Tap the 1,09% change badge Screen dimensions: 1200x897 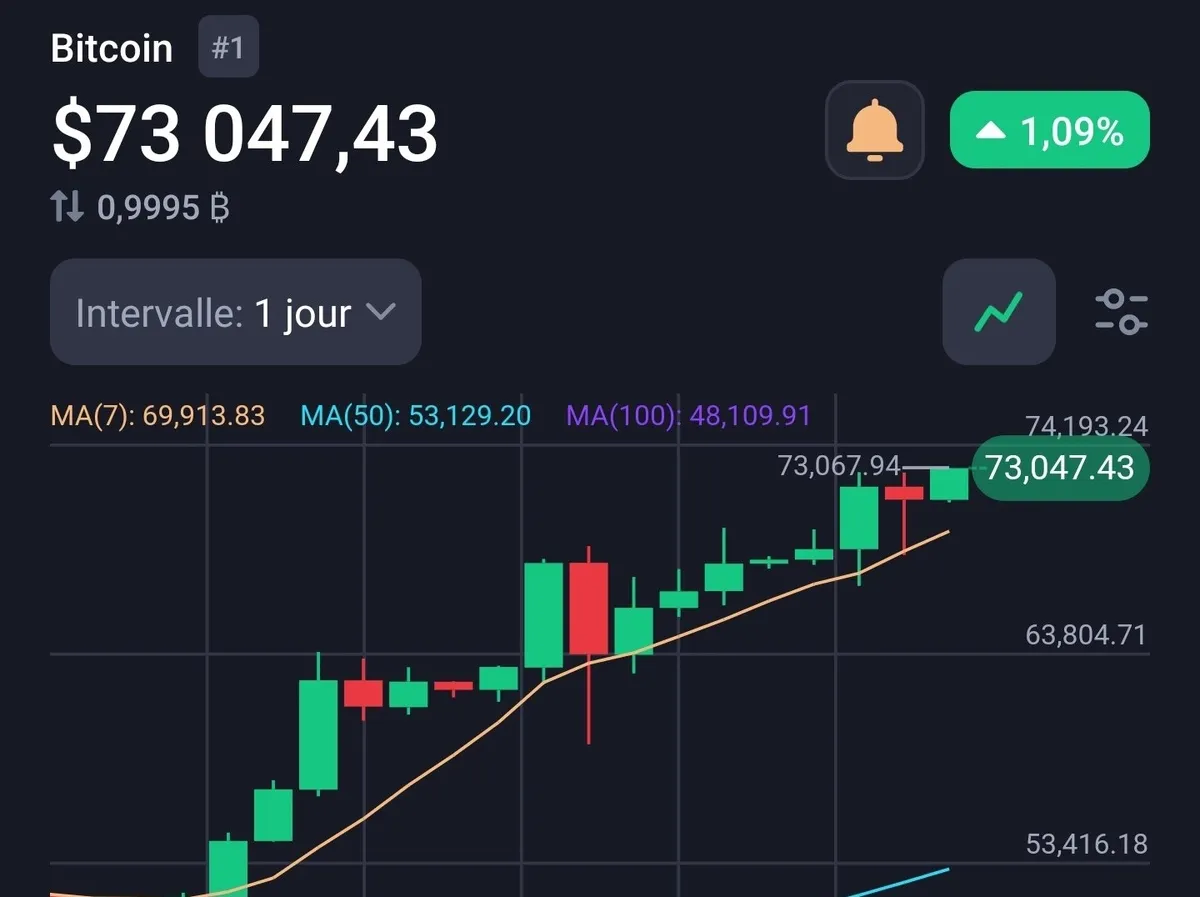click(x=1049, y=130)
